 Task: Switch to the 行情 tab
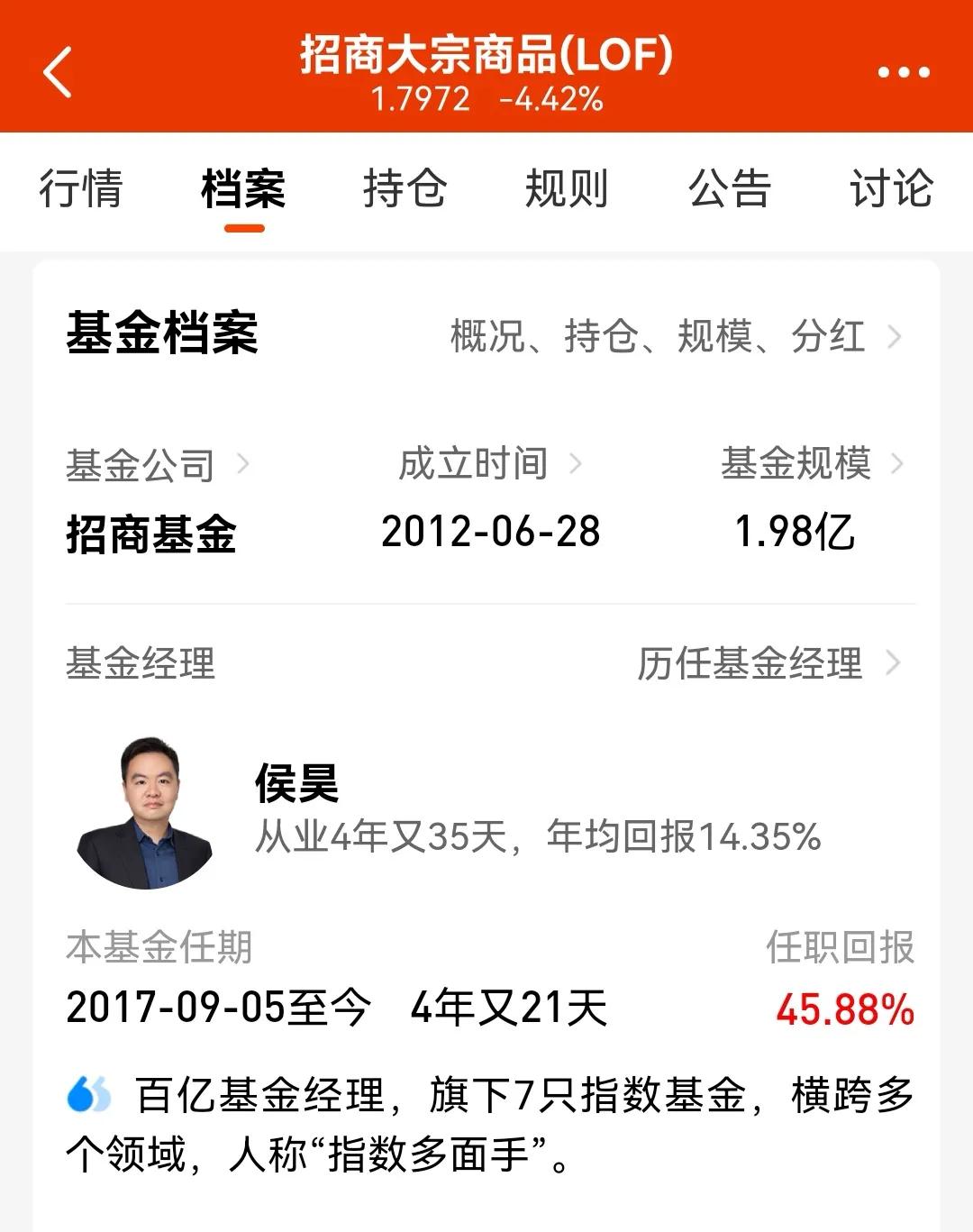pyautogui.click(x=82, y=190)
